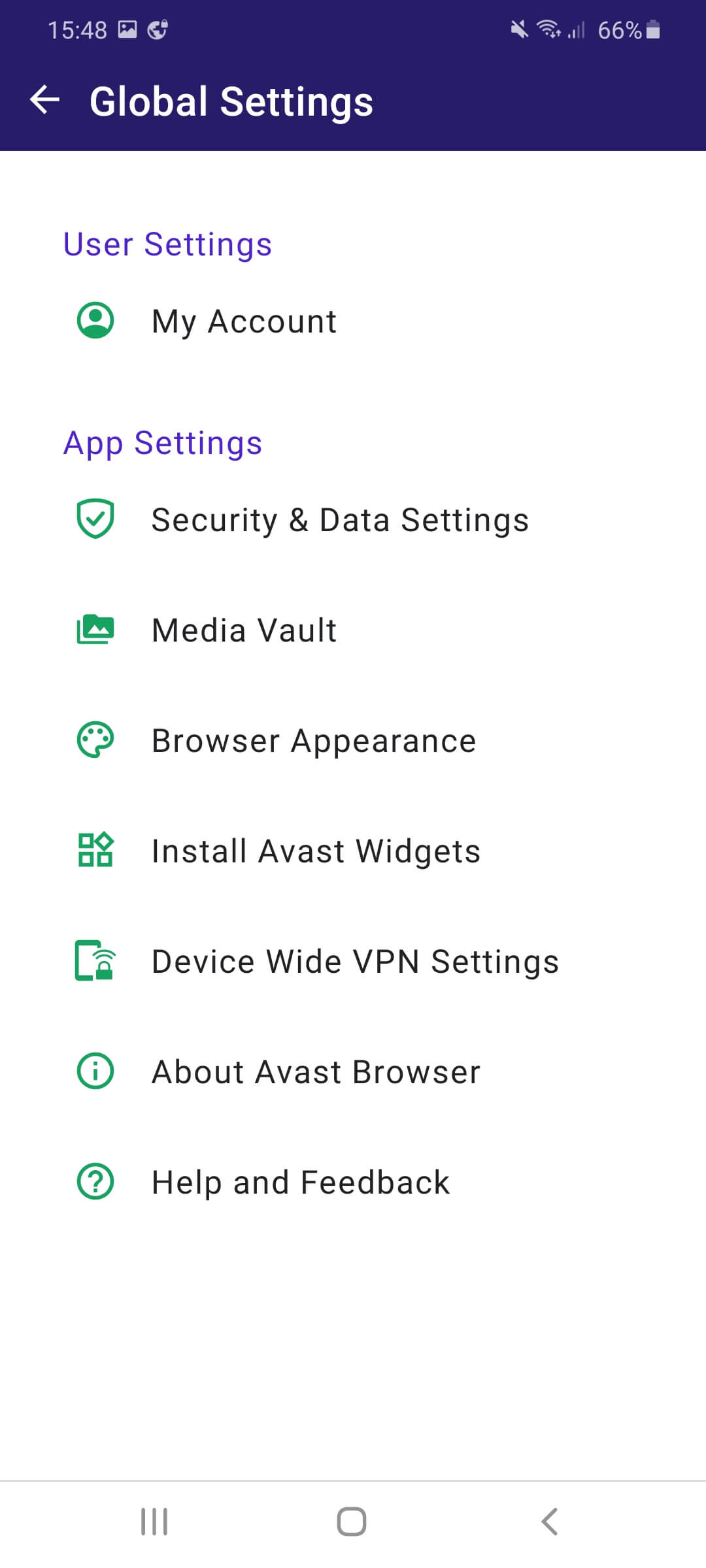View About Avast Browser
This screenshot has height=1568, width=706.
point(315,1072)
